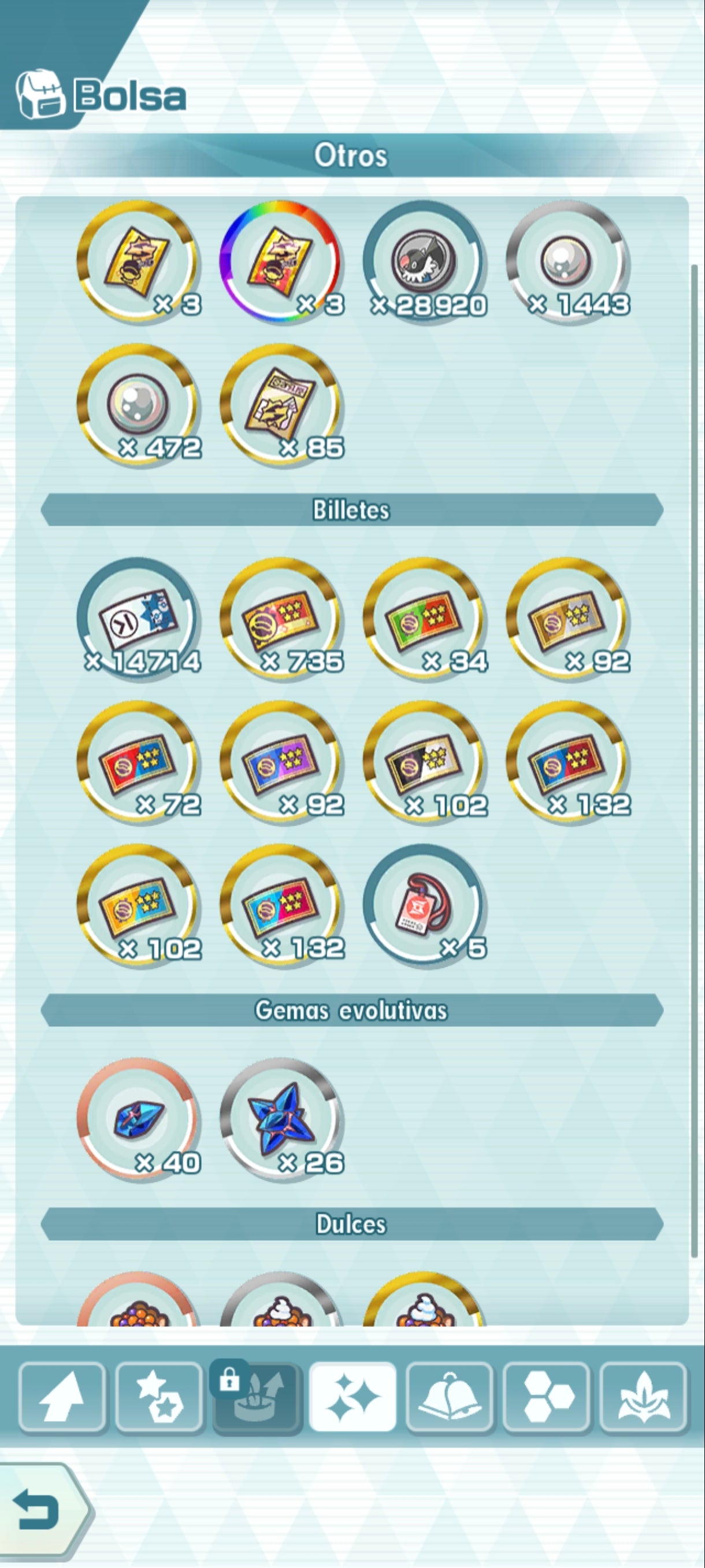The image size is (705, 1568).
Task: Open the red lanyard pass ×5
Action: coord(424,906)
